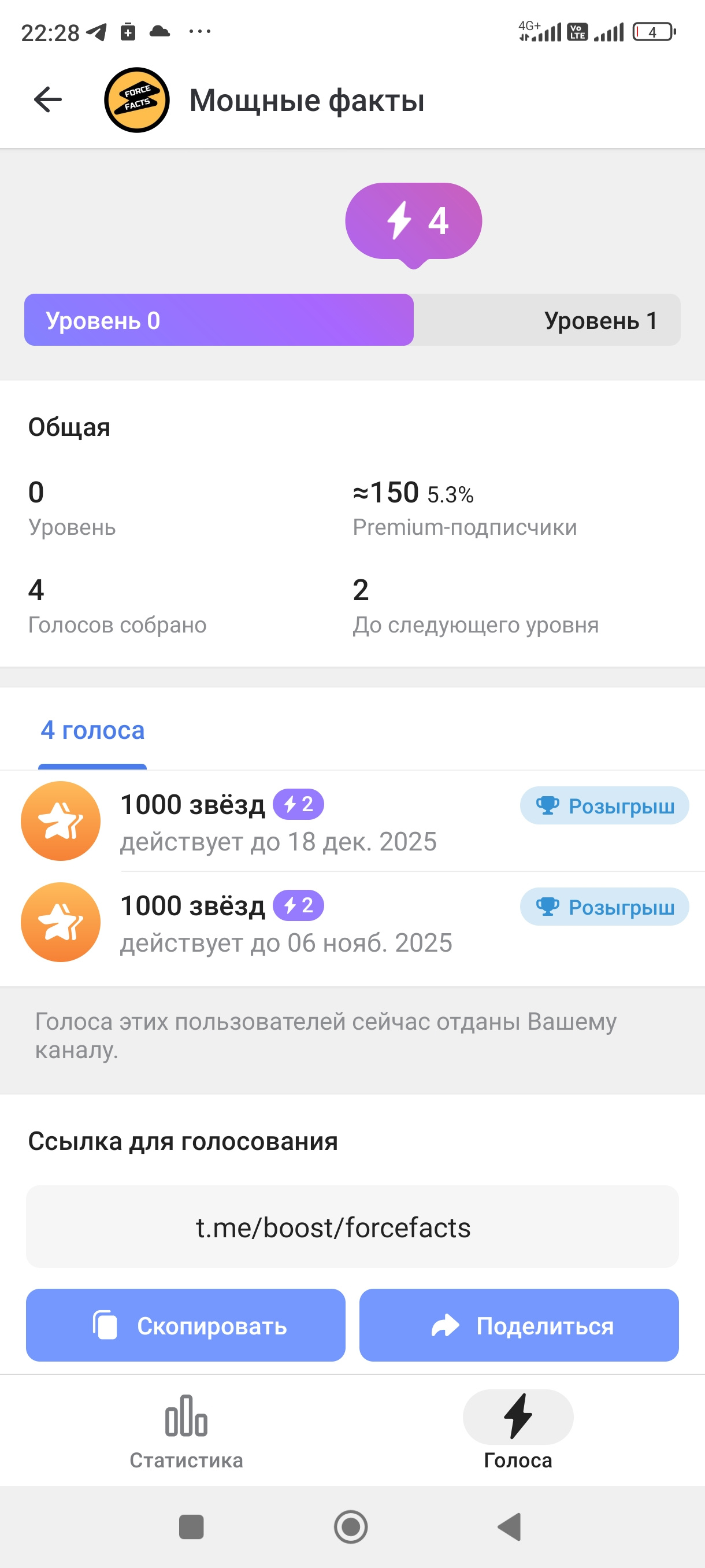Open the 1000 звёзд boost valid until 18 дек. 2025
The image size is (705, 1568).
pyautogui.click(x=353, y=821)
